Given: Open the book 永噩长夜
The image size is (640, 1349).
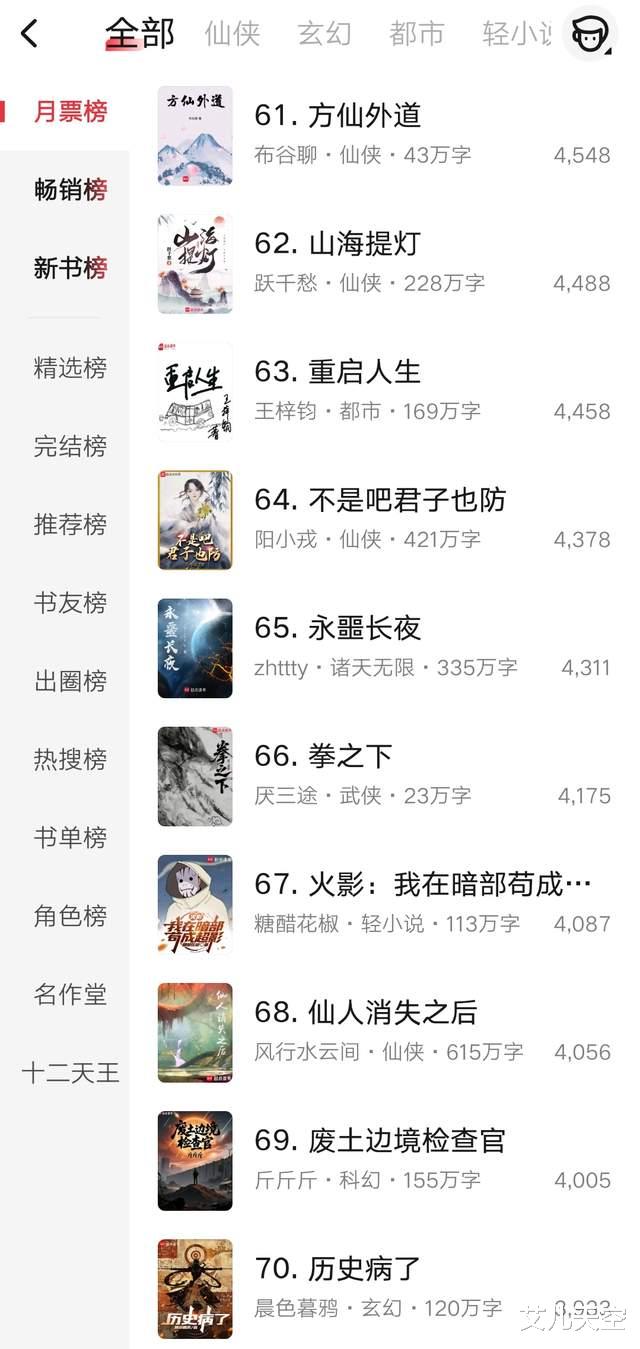Looking at the screenshot, I should click(337, 628).
